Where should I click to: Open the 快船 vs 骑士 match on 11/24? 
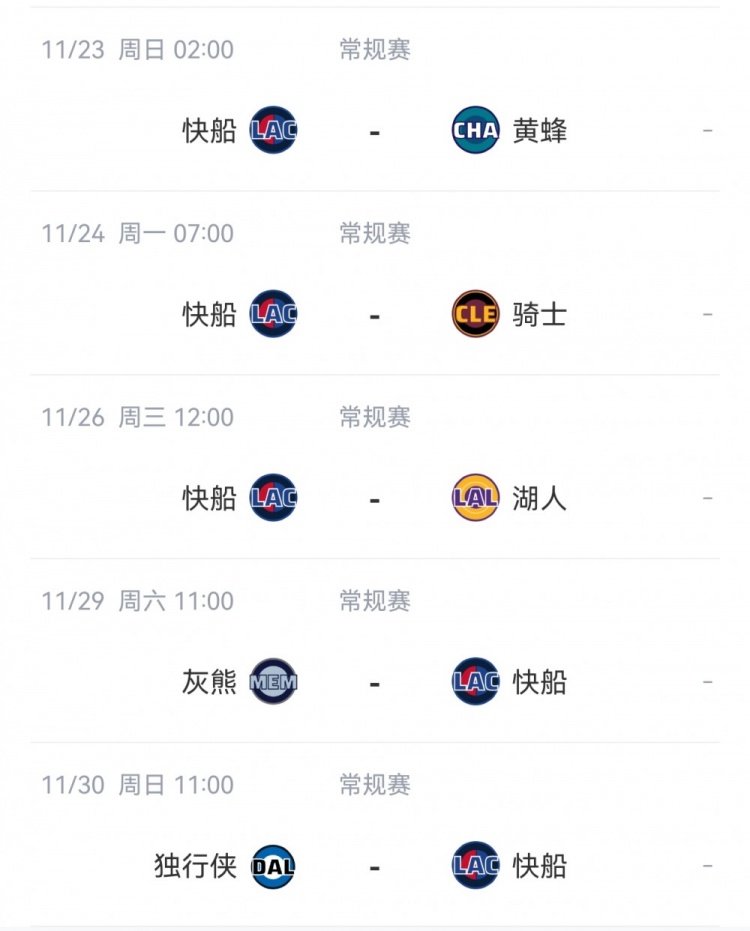374,315
